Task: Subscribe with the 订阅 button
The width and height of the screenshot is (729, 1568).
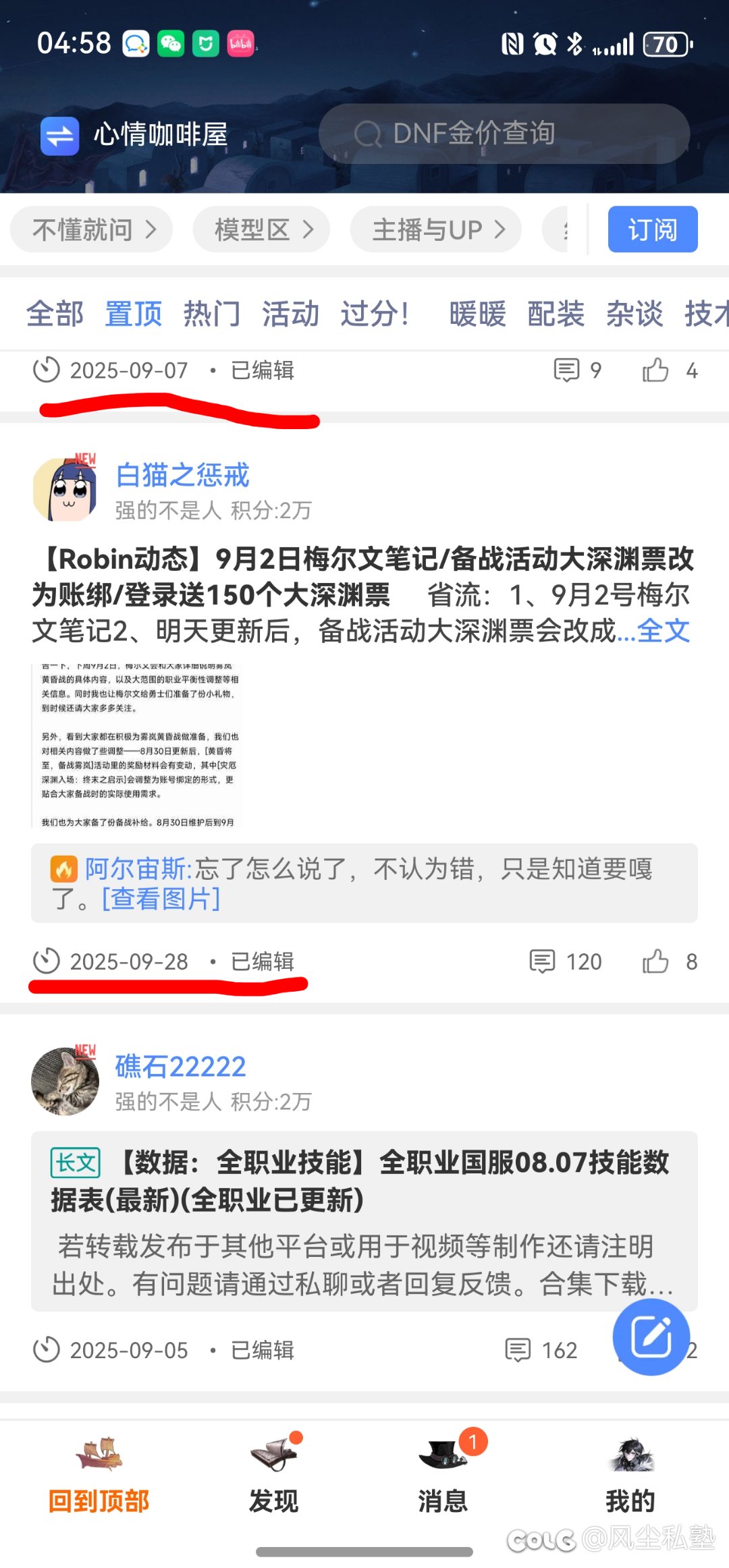Action: pyautogui.click(x=652, y=230)
